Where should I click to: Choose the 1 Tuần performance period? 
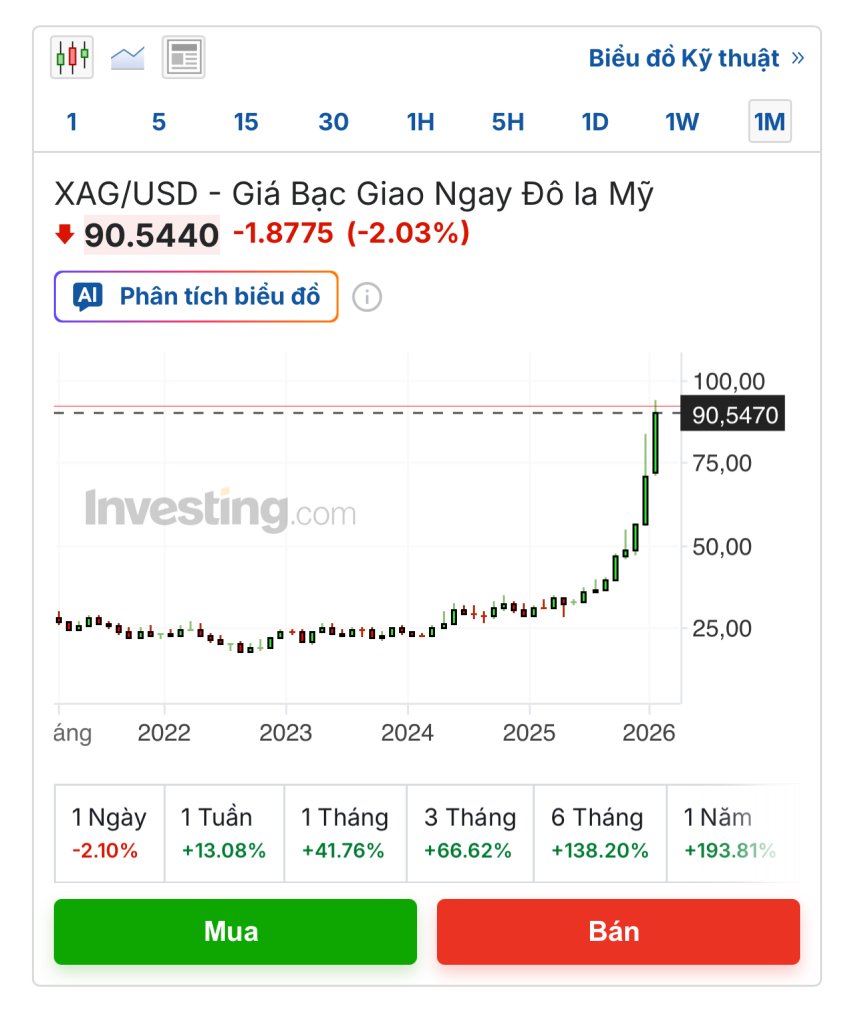(x=223, y=833)
